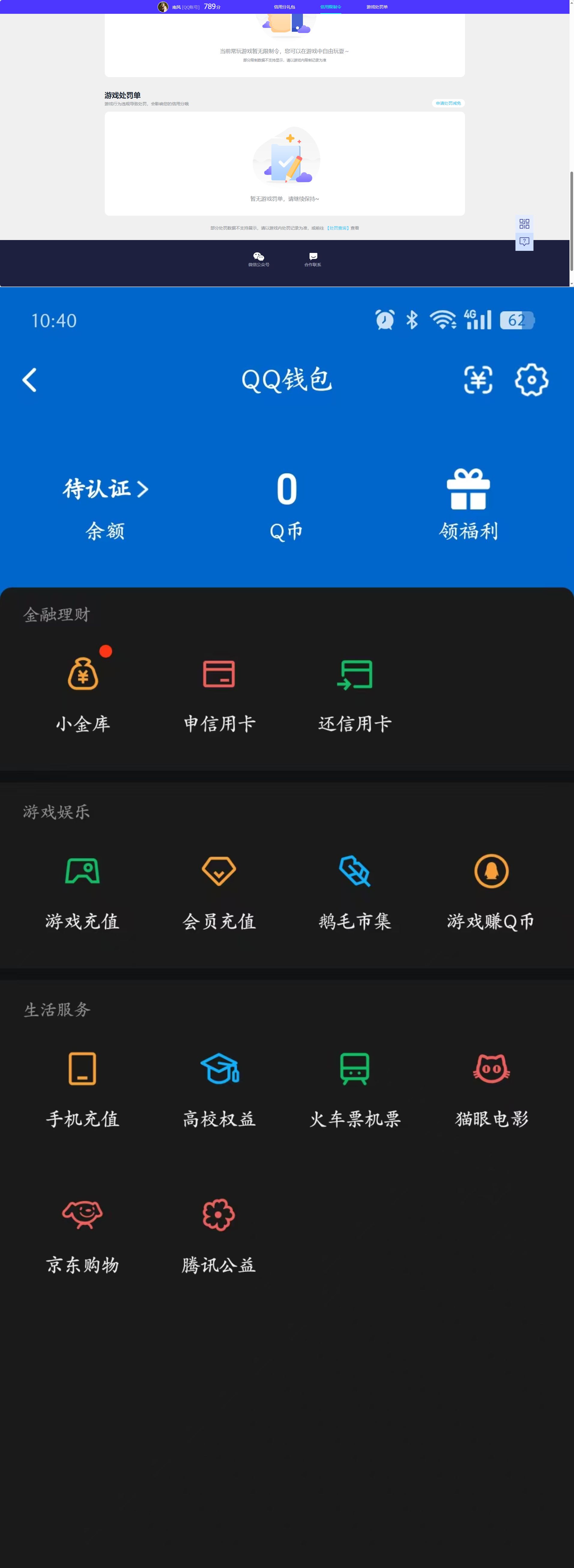This screenshot has height=1568, width=574.
Task: Switch to the 信用分礼包 tab
Action: tap(284, 7)
